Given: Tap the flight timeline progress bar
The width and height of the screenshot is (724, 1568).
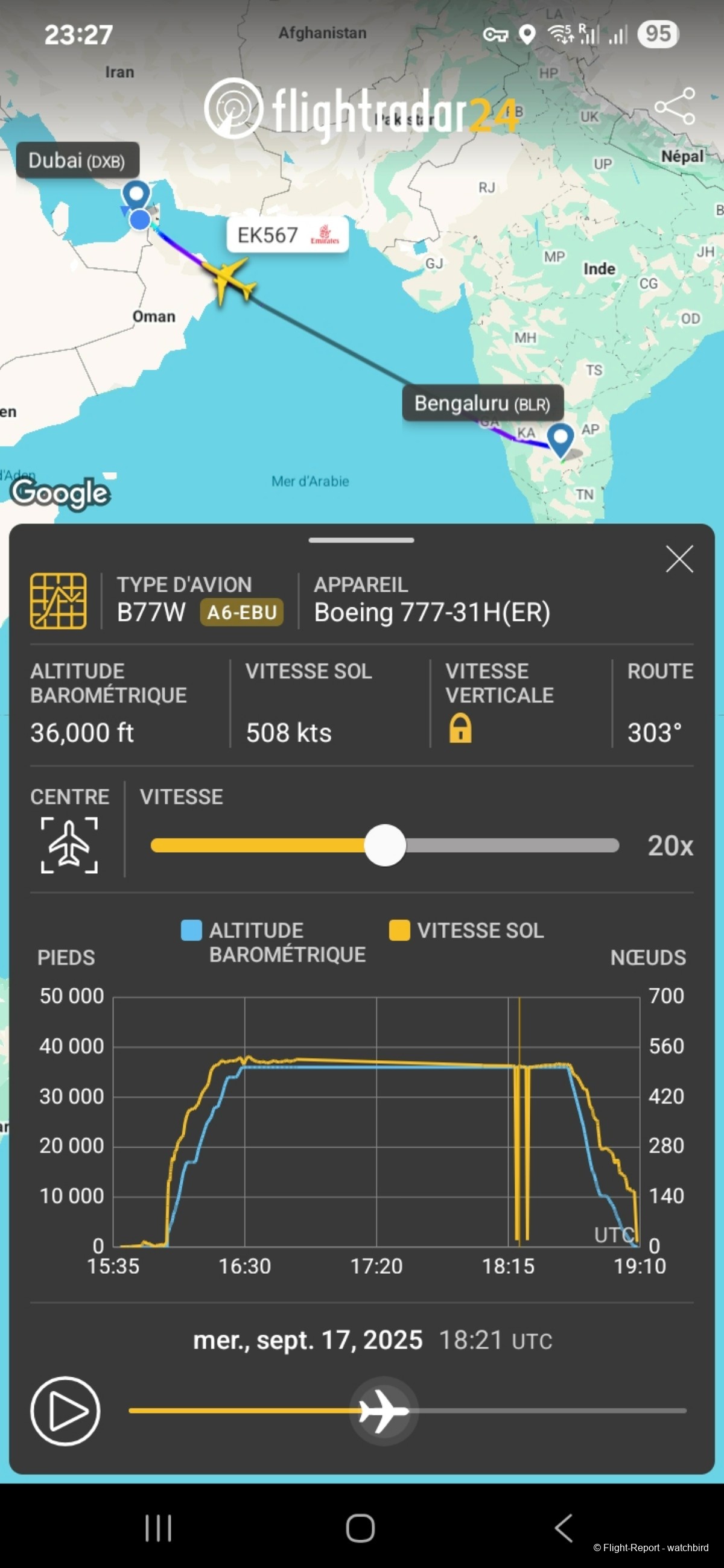Looking at the screenshot, I should pyautogui.click(x=407, y=1411).
